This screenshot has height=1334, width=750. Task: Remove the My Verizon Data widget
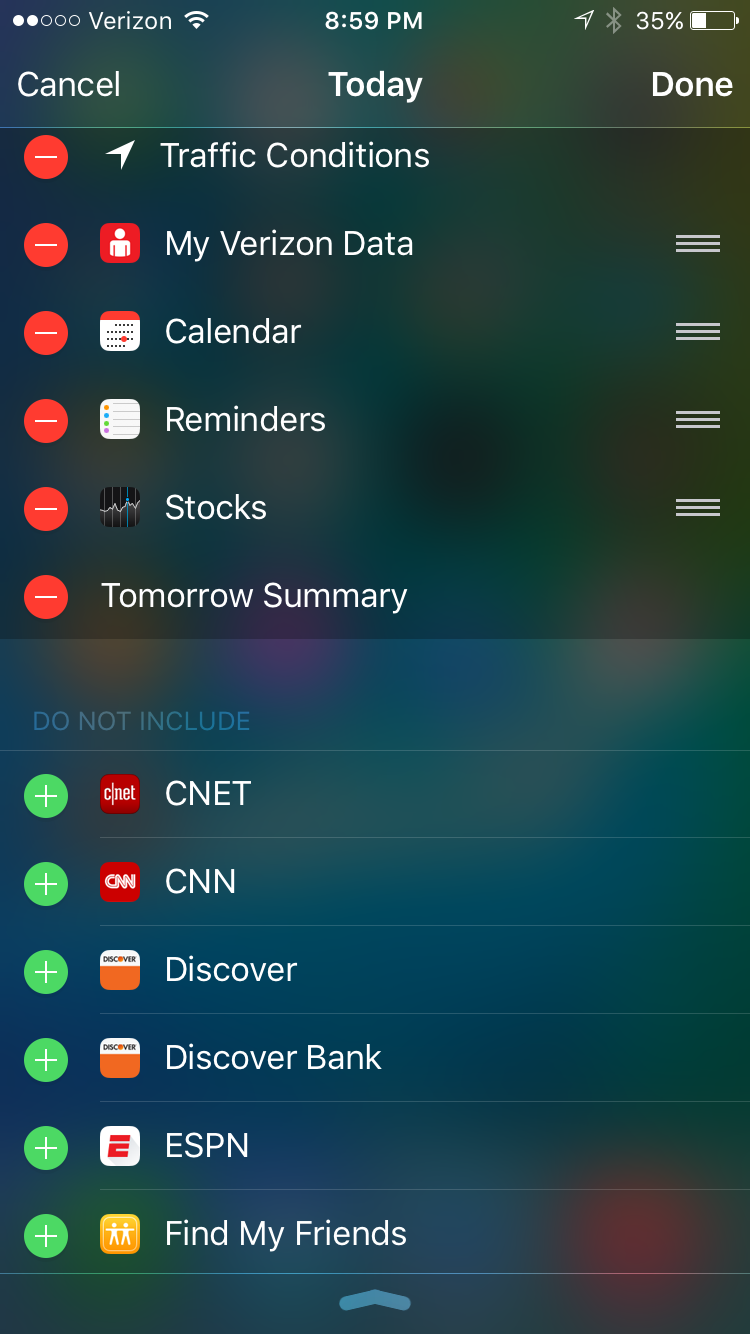pos(46,244)
